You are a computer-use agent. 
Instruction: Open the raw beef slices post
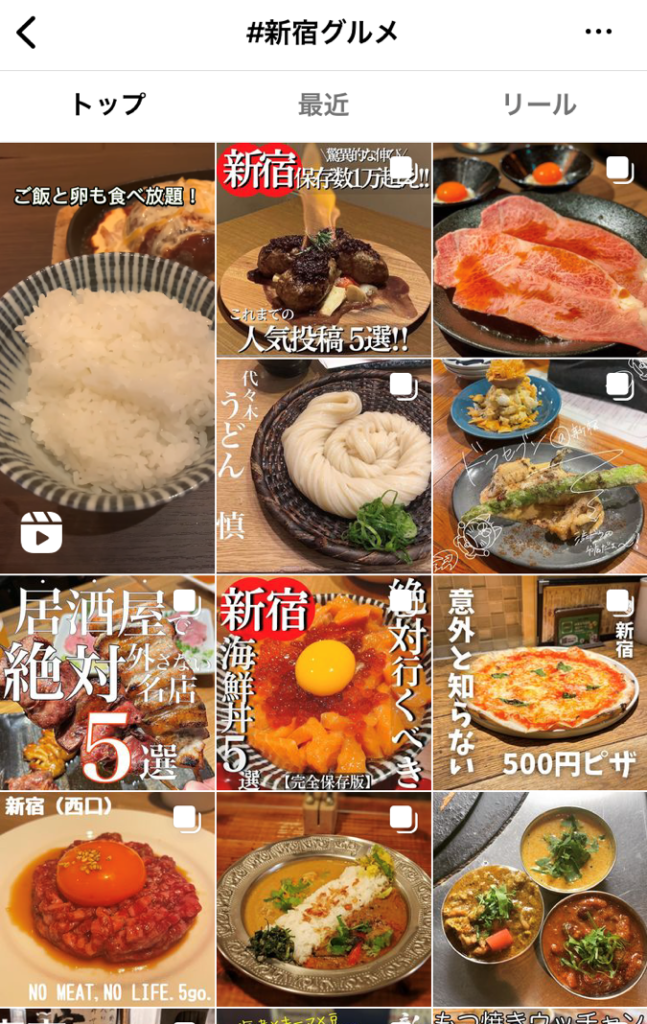coord(539,250)
